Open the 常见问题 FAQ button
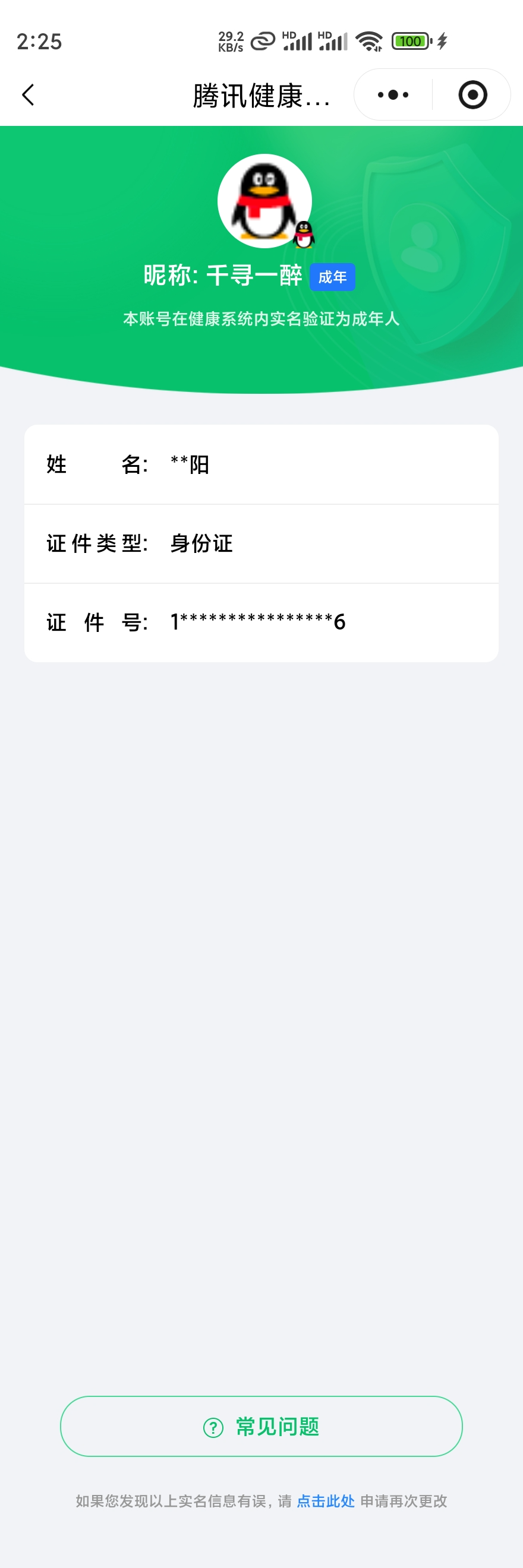523x1568 pixels. tap(261, 1426)
